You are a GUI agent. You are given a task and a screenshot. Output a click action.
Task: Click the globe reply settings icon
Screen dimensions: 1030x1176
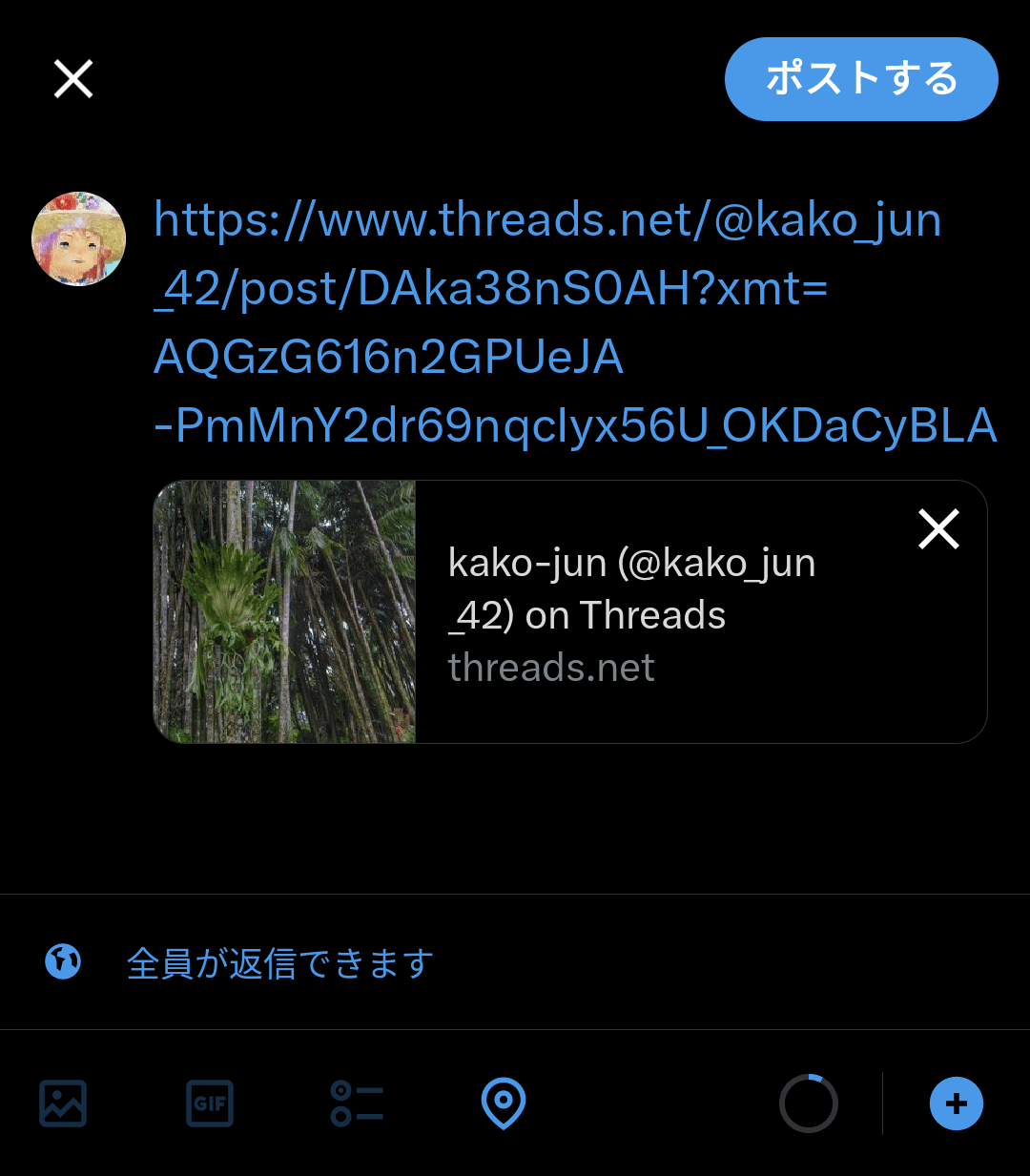click(x=62, y=963)
